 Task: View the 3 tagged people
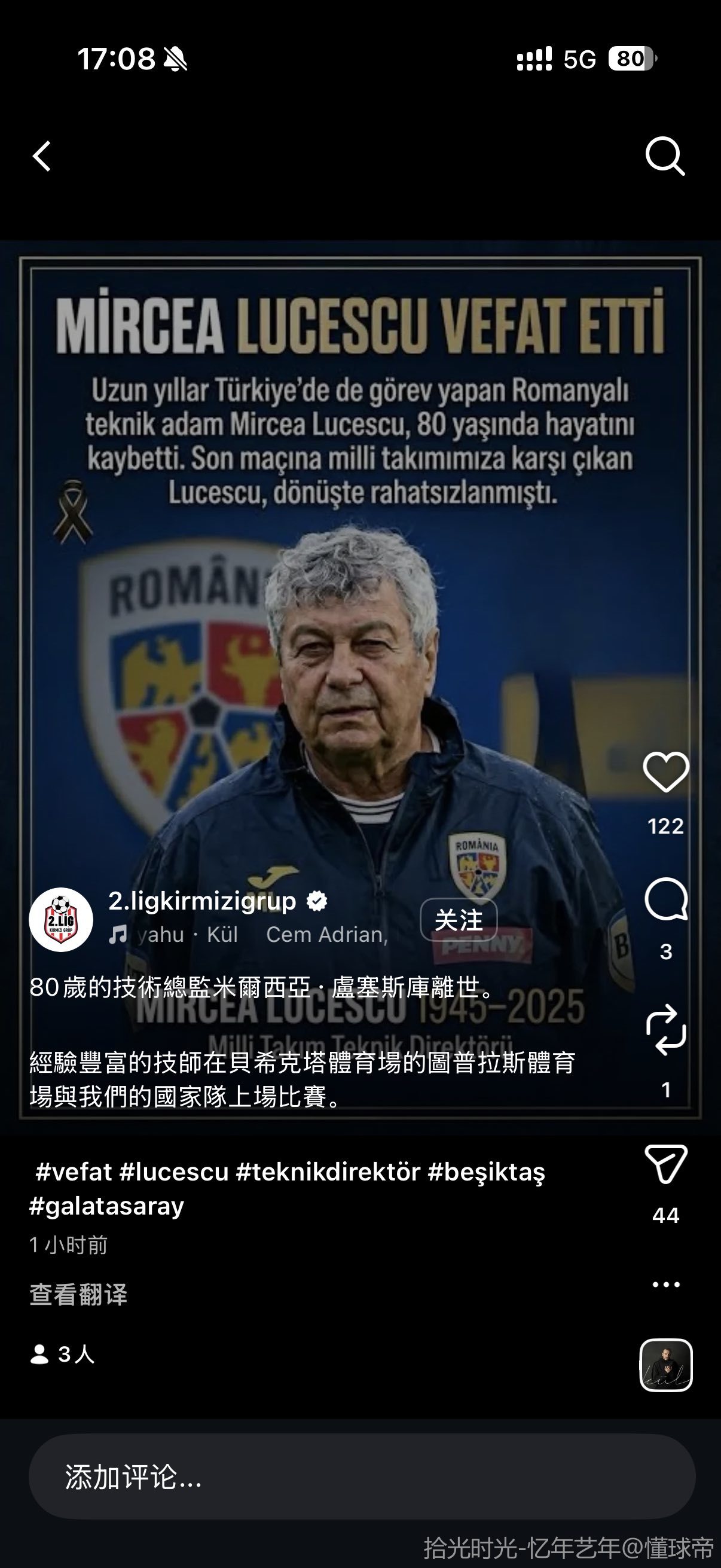(x=62, y=1355)
